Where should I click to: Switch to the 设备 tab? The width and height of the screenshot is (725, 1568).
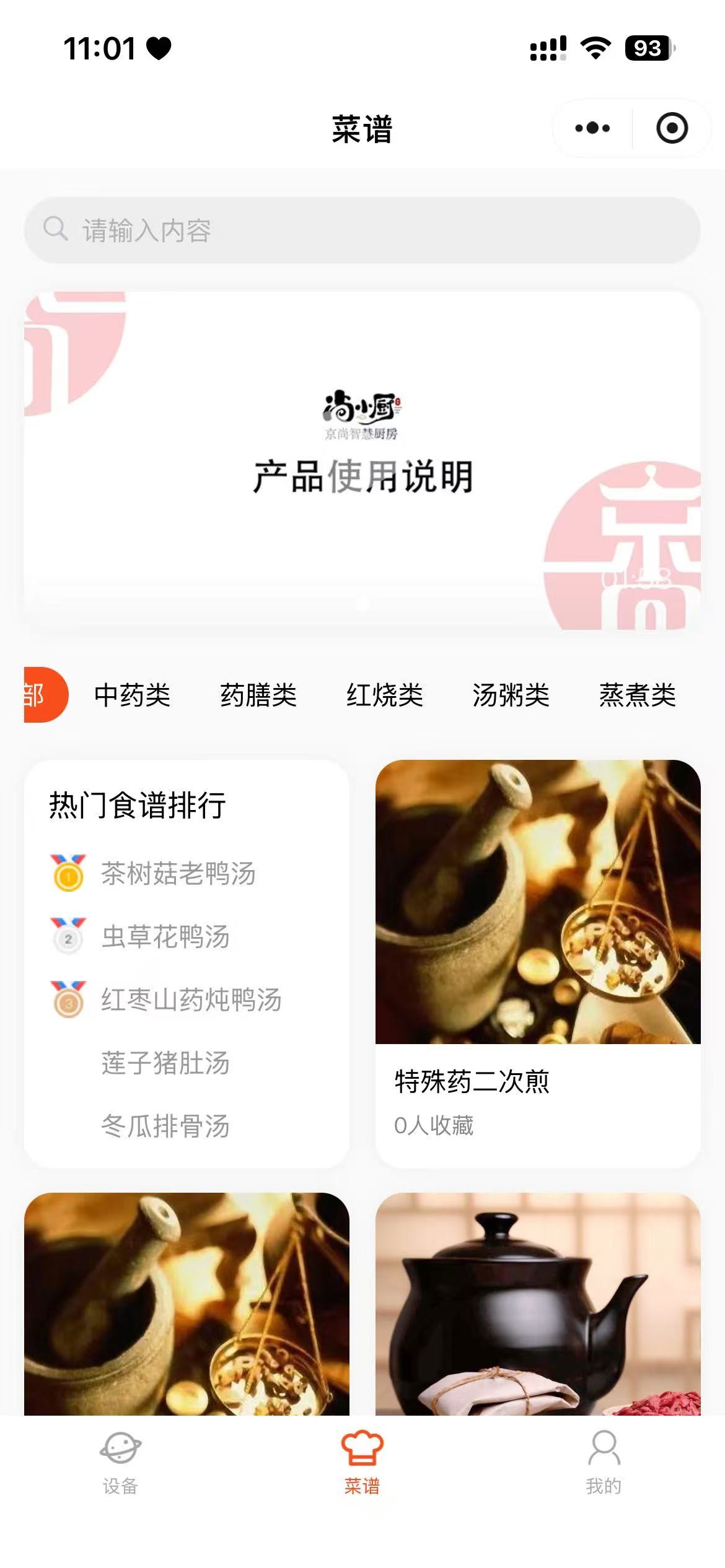click(121, 1463)
